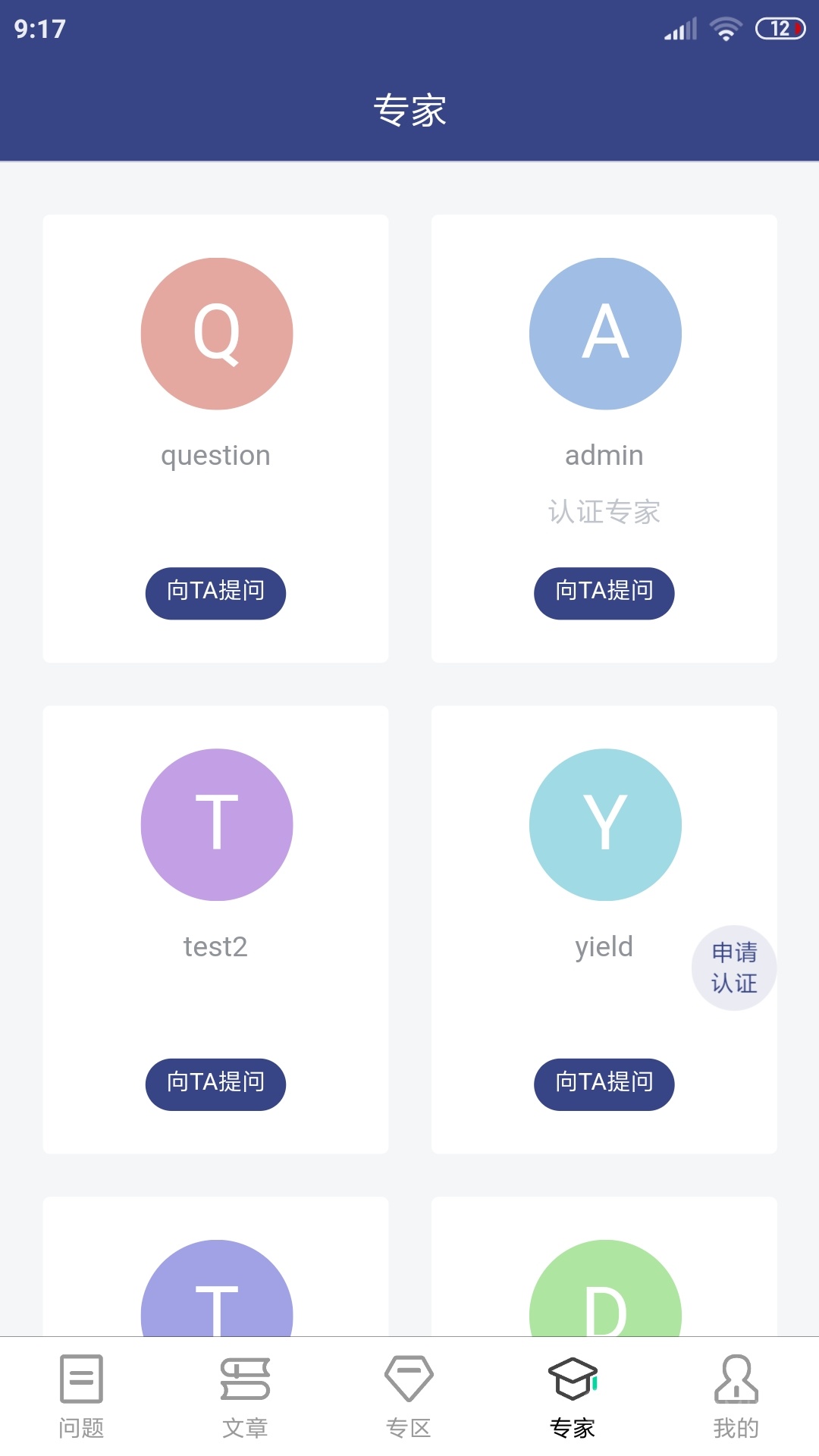This screenshot has height=1456, width=819.
Task: Open yield's avatar
Action: click(605, 825)
